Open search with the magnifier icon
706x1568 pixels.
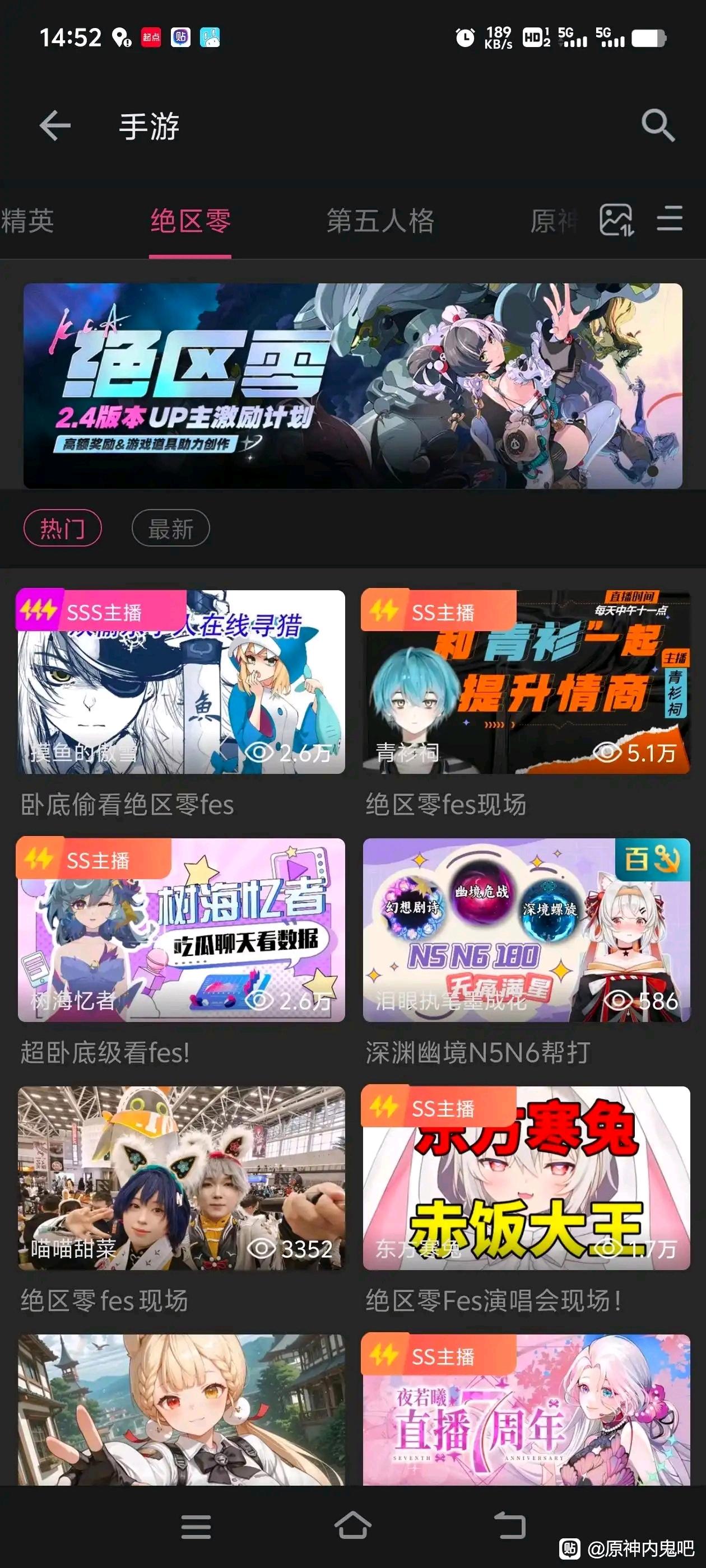point(657,126)
